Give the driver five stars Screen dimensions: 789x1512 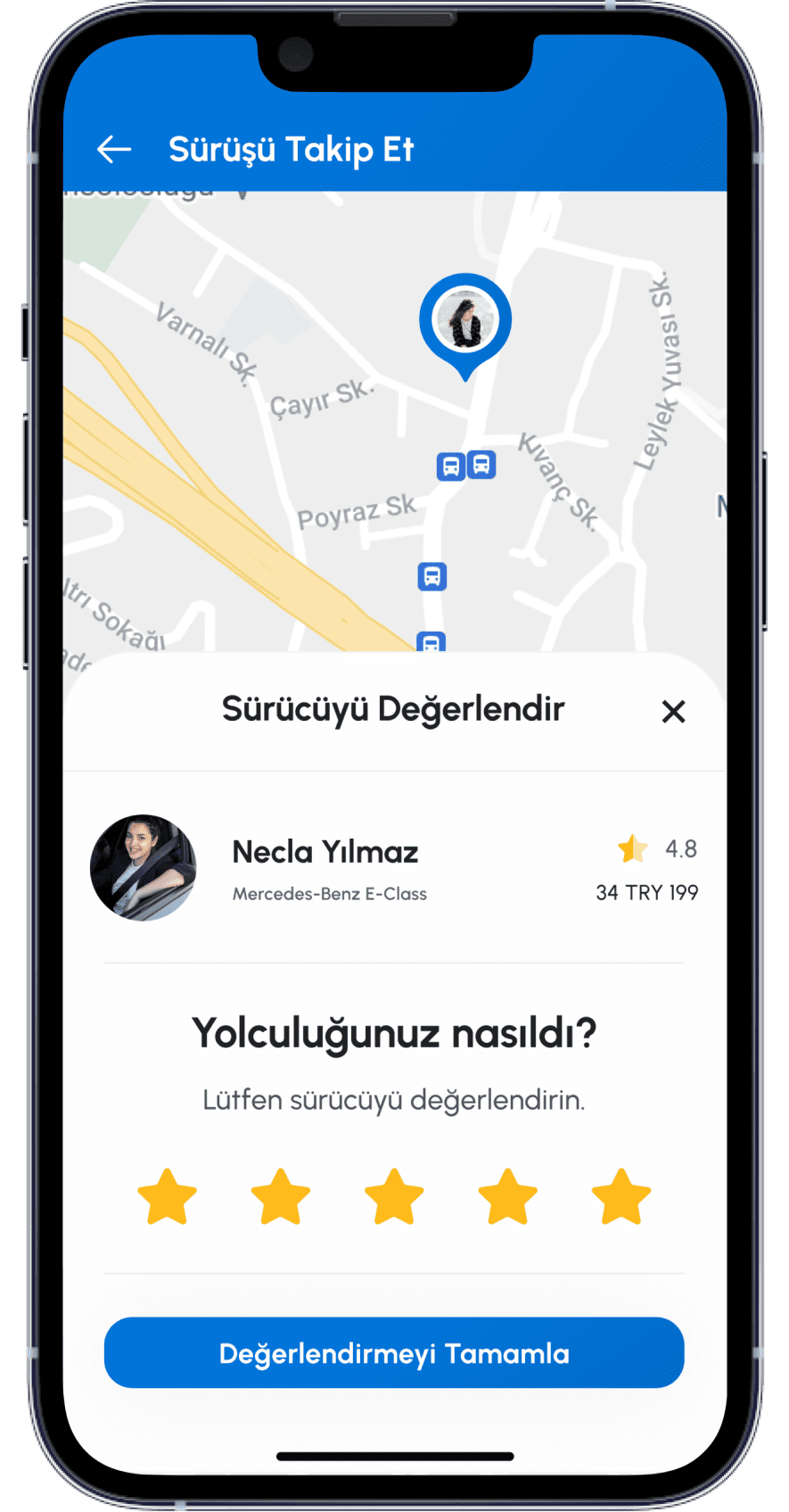click(621, 1197)
